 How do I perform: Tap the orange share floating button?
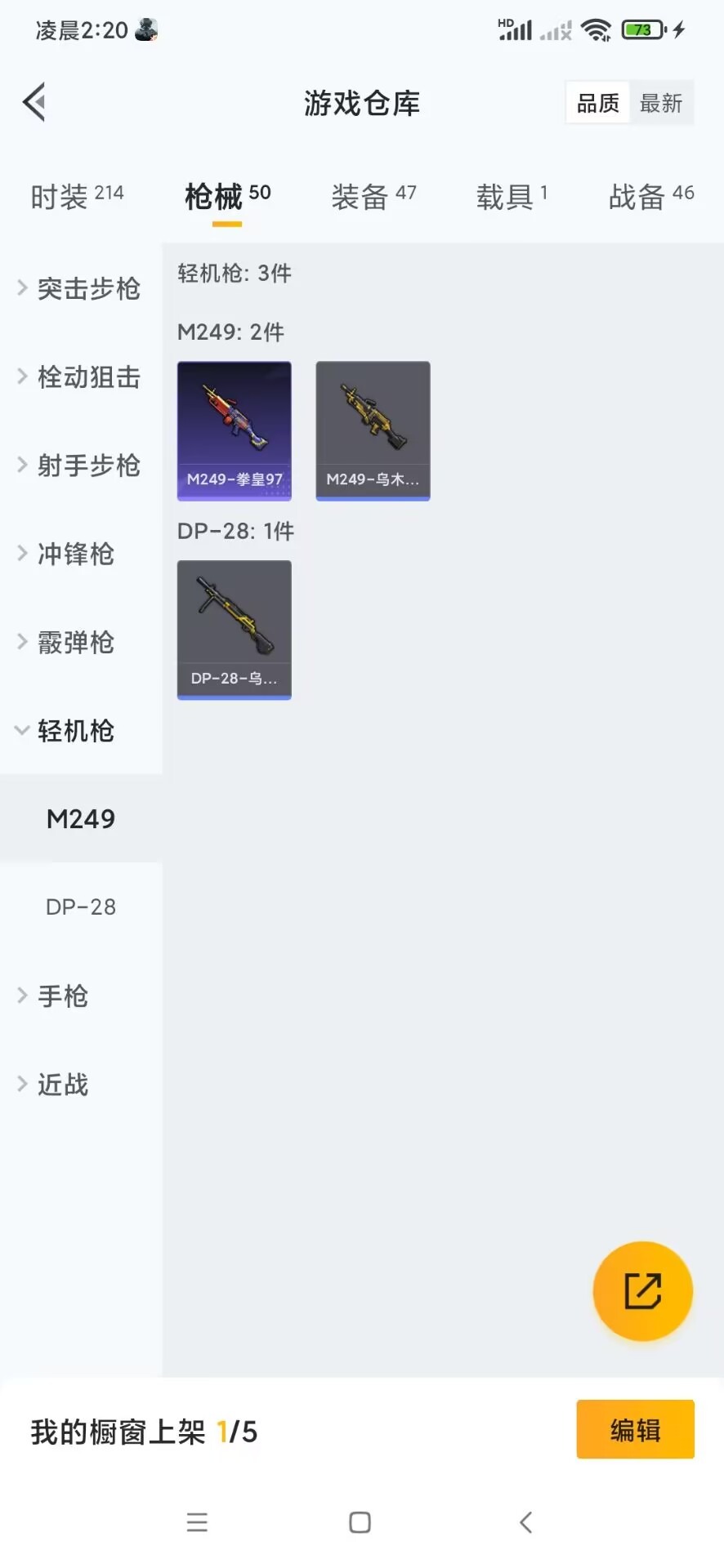(642, 1291)
